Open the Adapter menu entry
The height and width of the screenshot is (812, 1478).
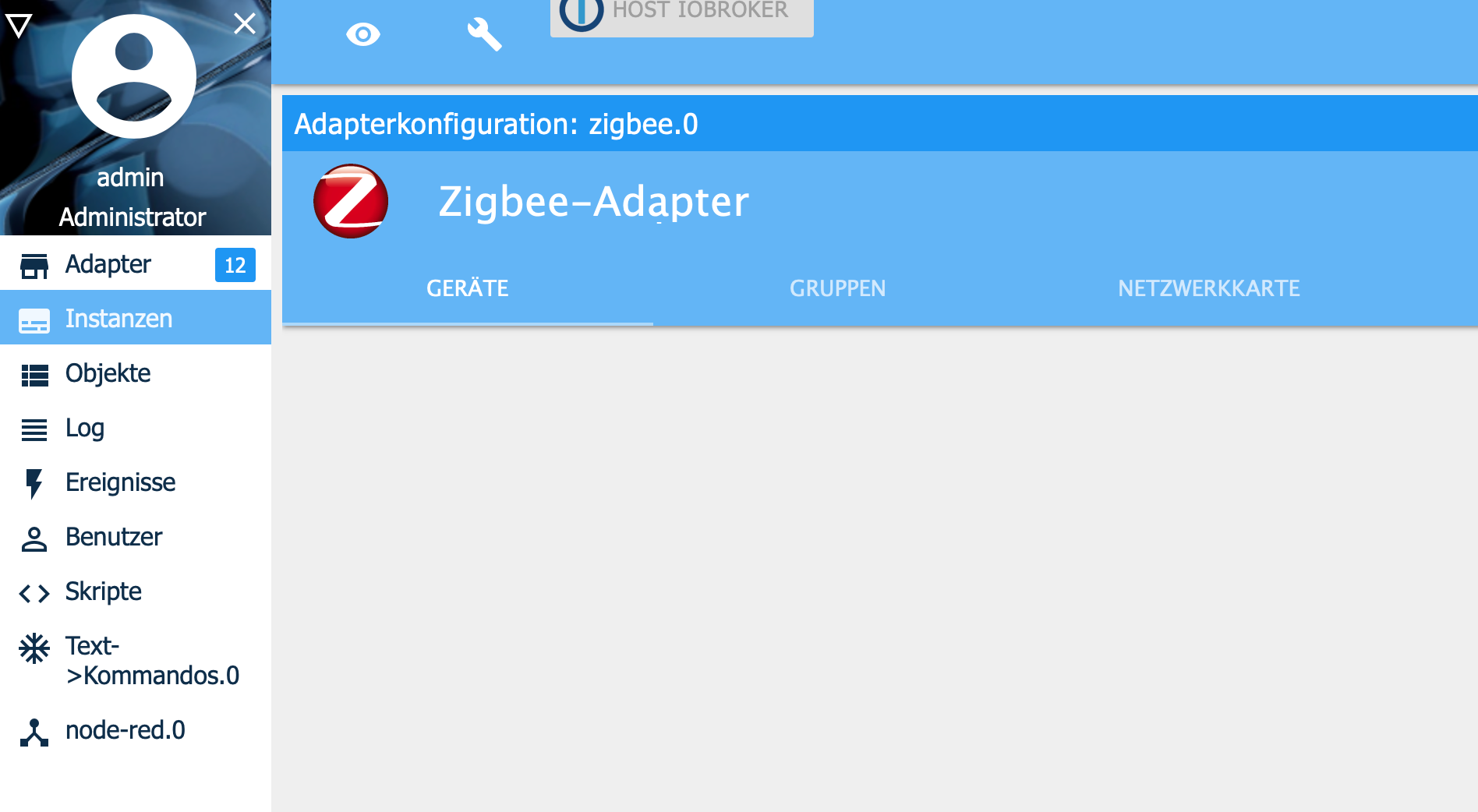tap(109, 264)
